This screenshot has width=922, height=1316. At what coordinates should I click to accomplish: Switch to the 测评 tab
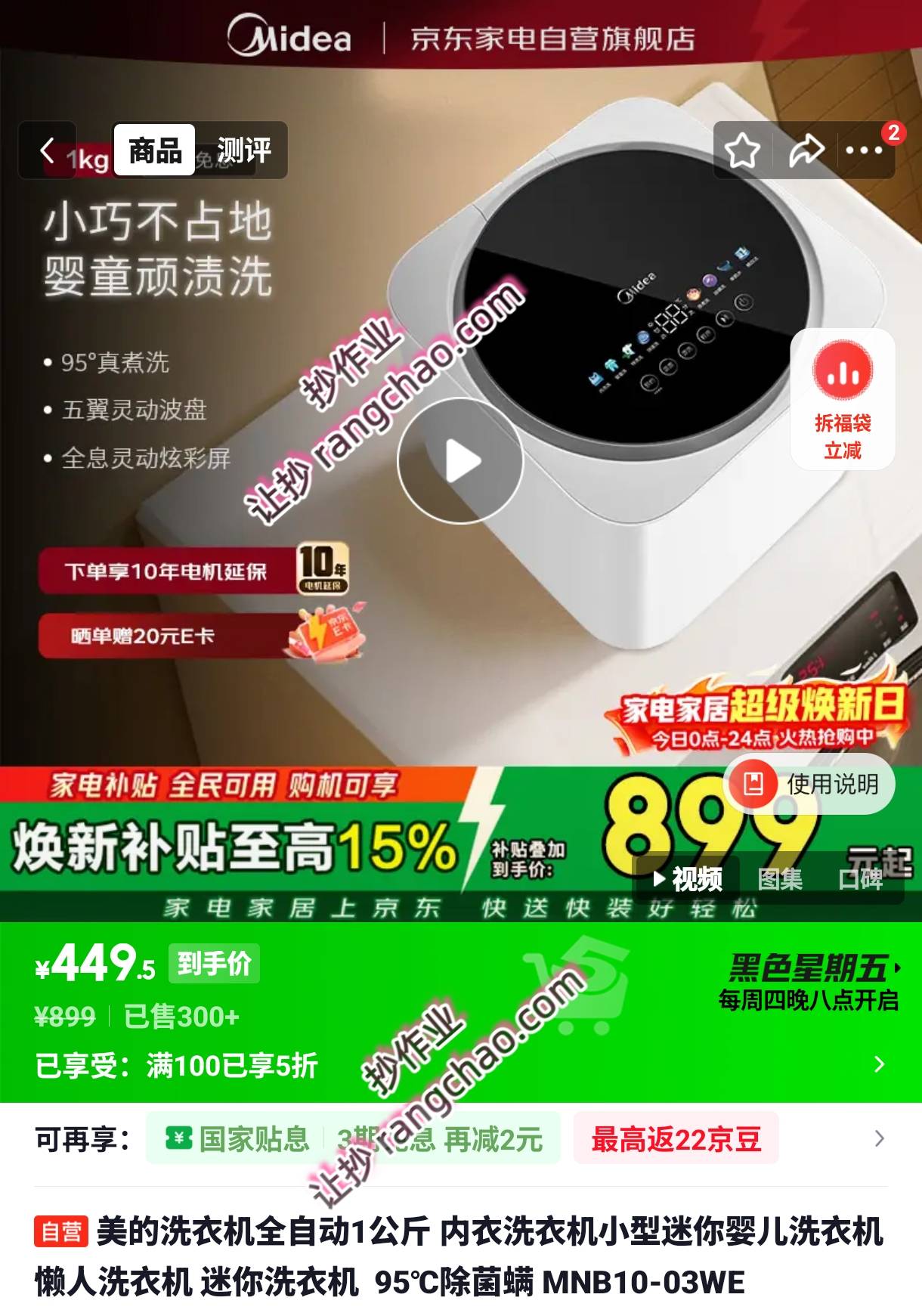click(x=243, y=150)
